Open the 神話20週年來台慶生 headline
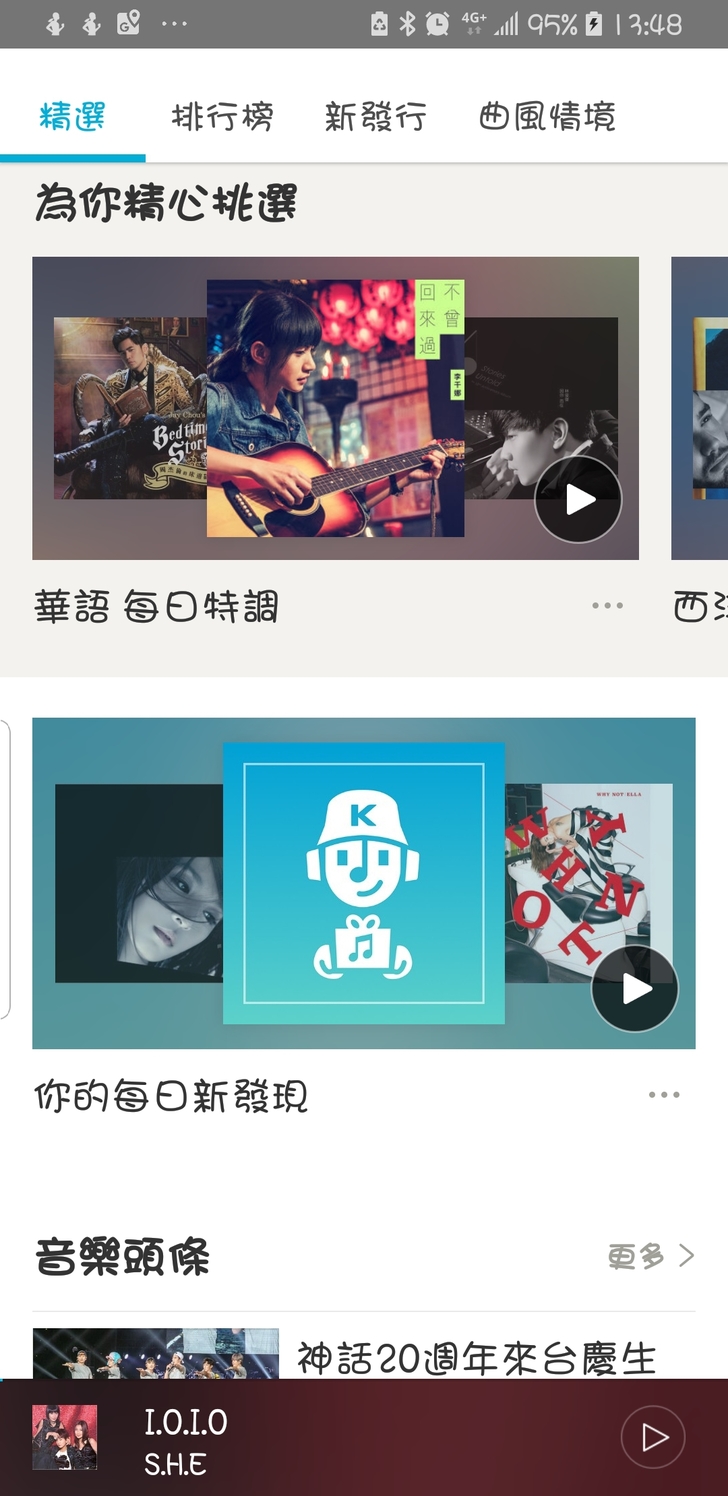Image resolution: width=728 pixels, height=1496 pixels. click(476, 1358)
